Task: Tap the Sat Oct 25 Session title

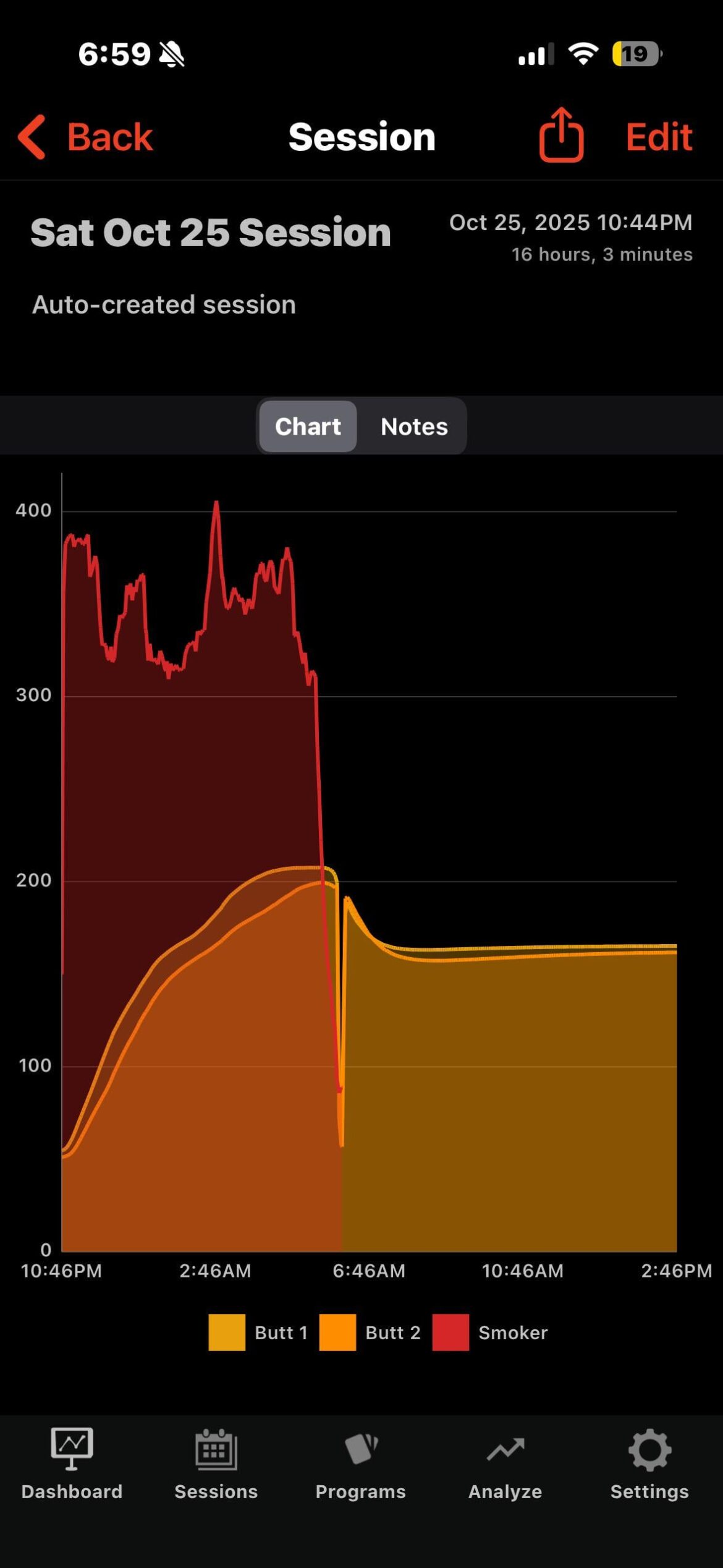Action: 209,232
